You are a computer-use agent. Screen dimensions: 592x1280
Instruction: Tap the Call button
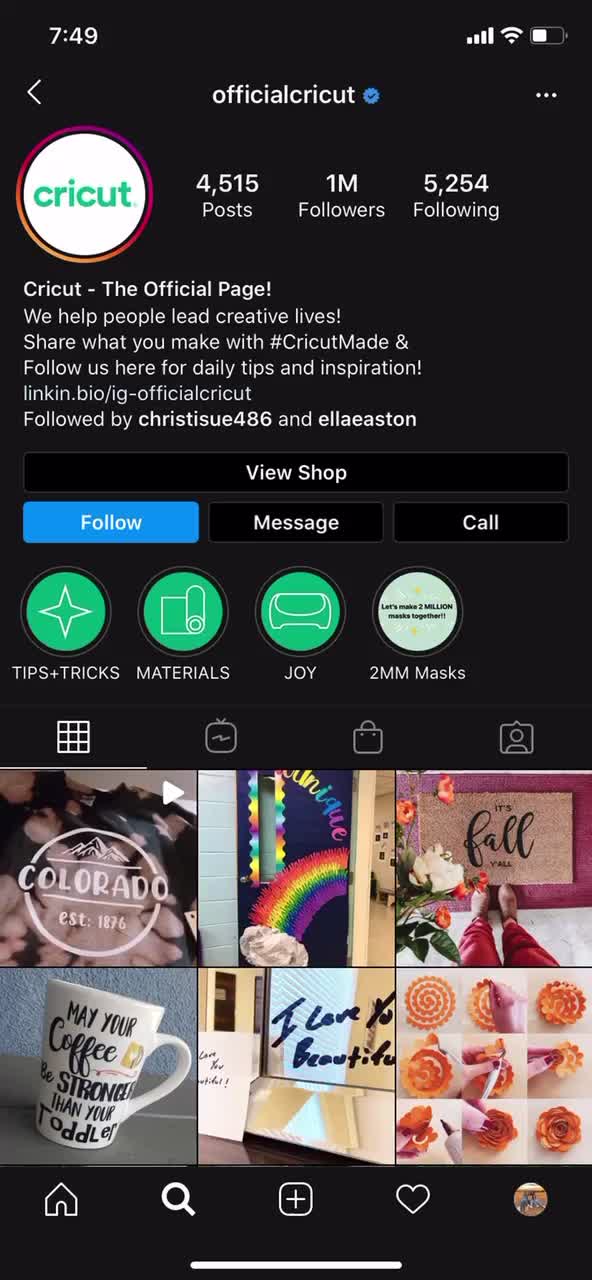(481, 522)
